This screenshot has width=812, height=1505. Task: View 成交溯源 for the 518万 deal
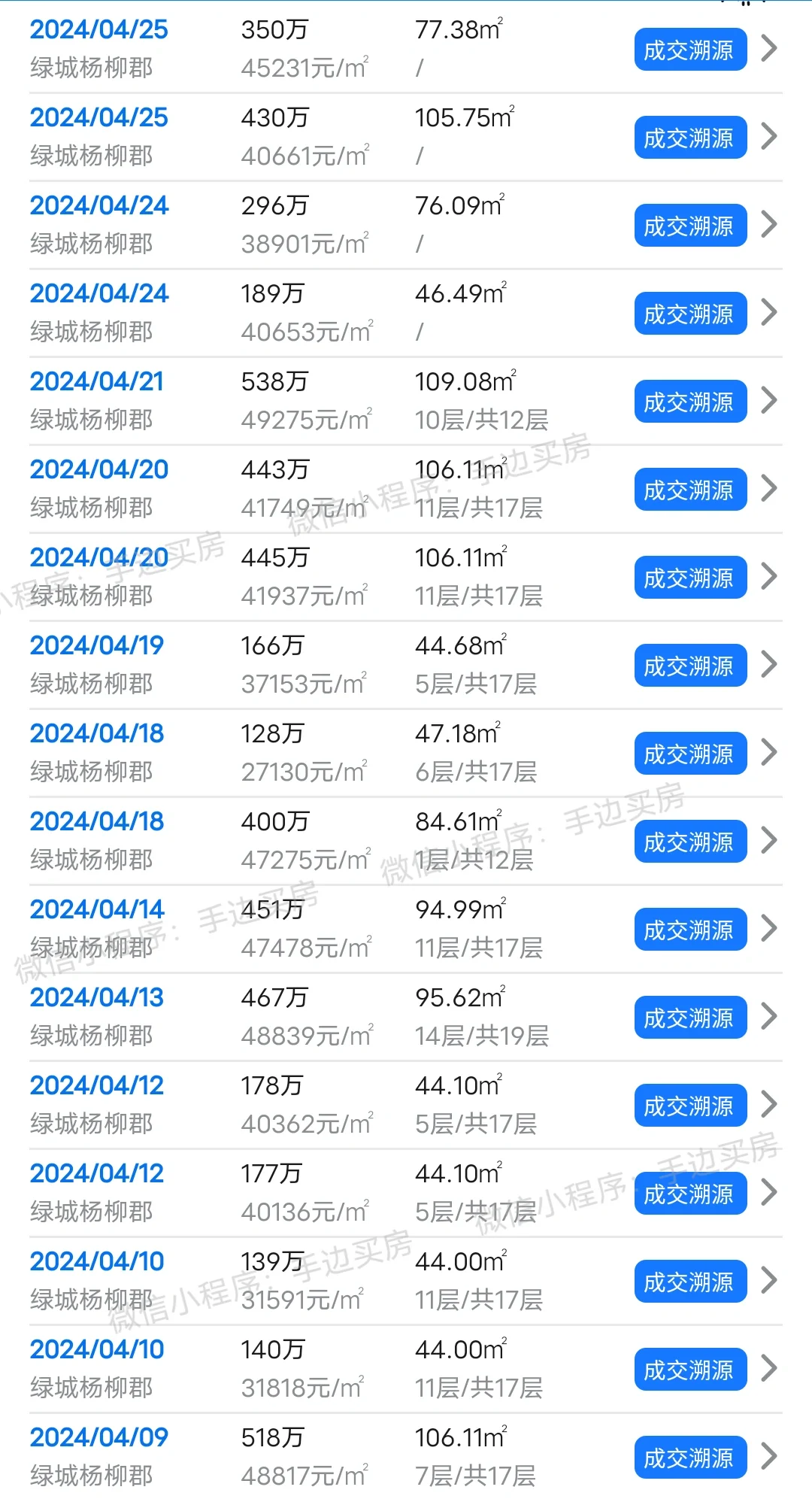689,1458
